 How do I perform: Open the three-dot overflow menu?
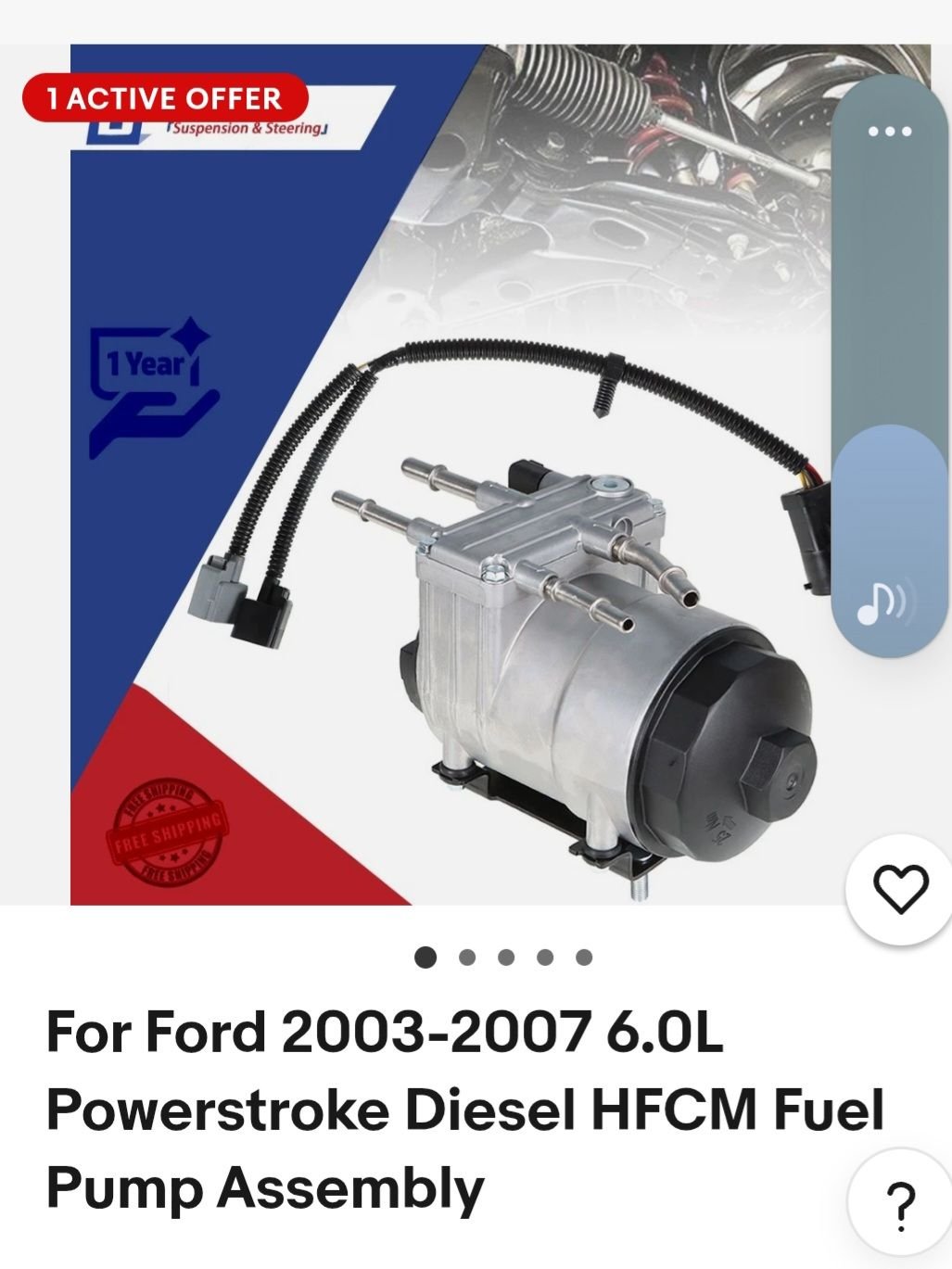(x=890, y=132)
